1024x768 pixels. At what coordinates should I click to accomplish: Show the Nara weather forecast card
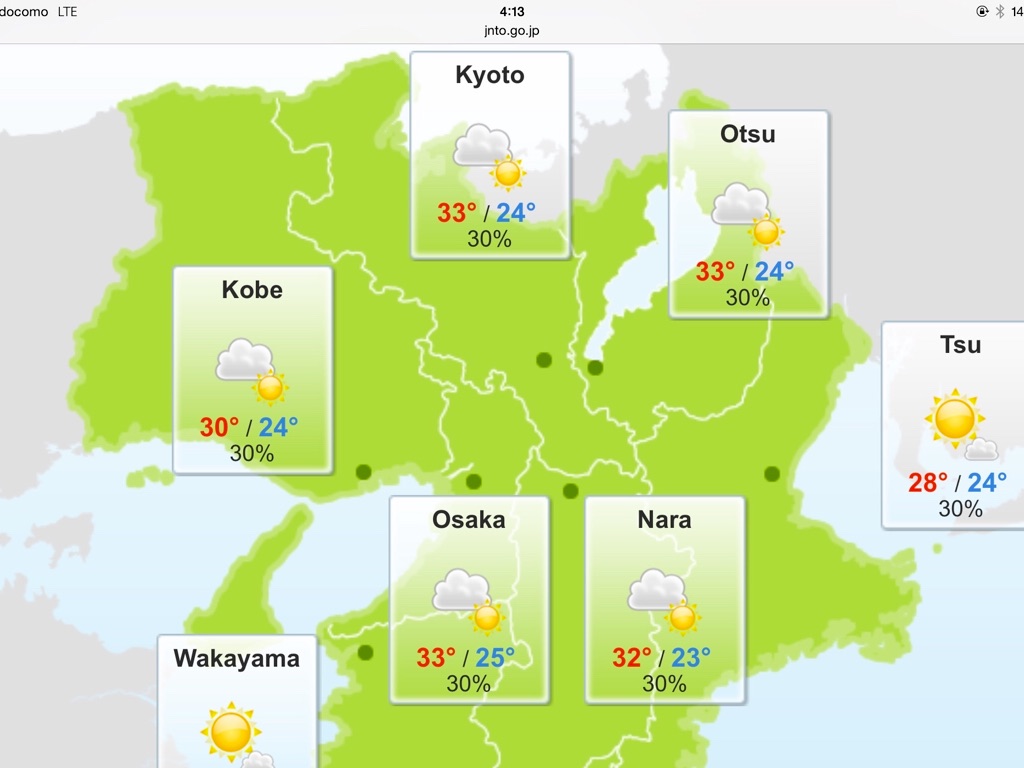click(664, 600)
